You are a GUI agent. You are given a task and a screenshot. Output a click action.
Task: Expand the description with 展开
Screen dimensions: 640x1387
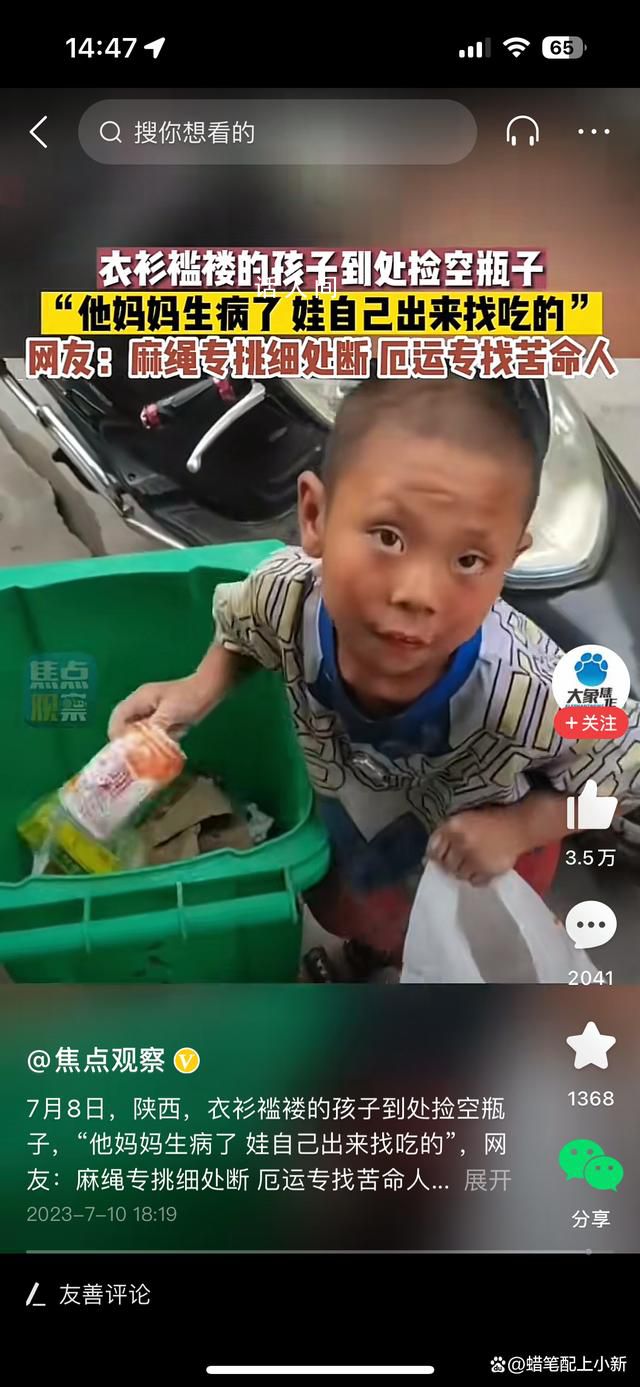pyautogui.click(x=487, y=1180)
